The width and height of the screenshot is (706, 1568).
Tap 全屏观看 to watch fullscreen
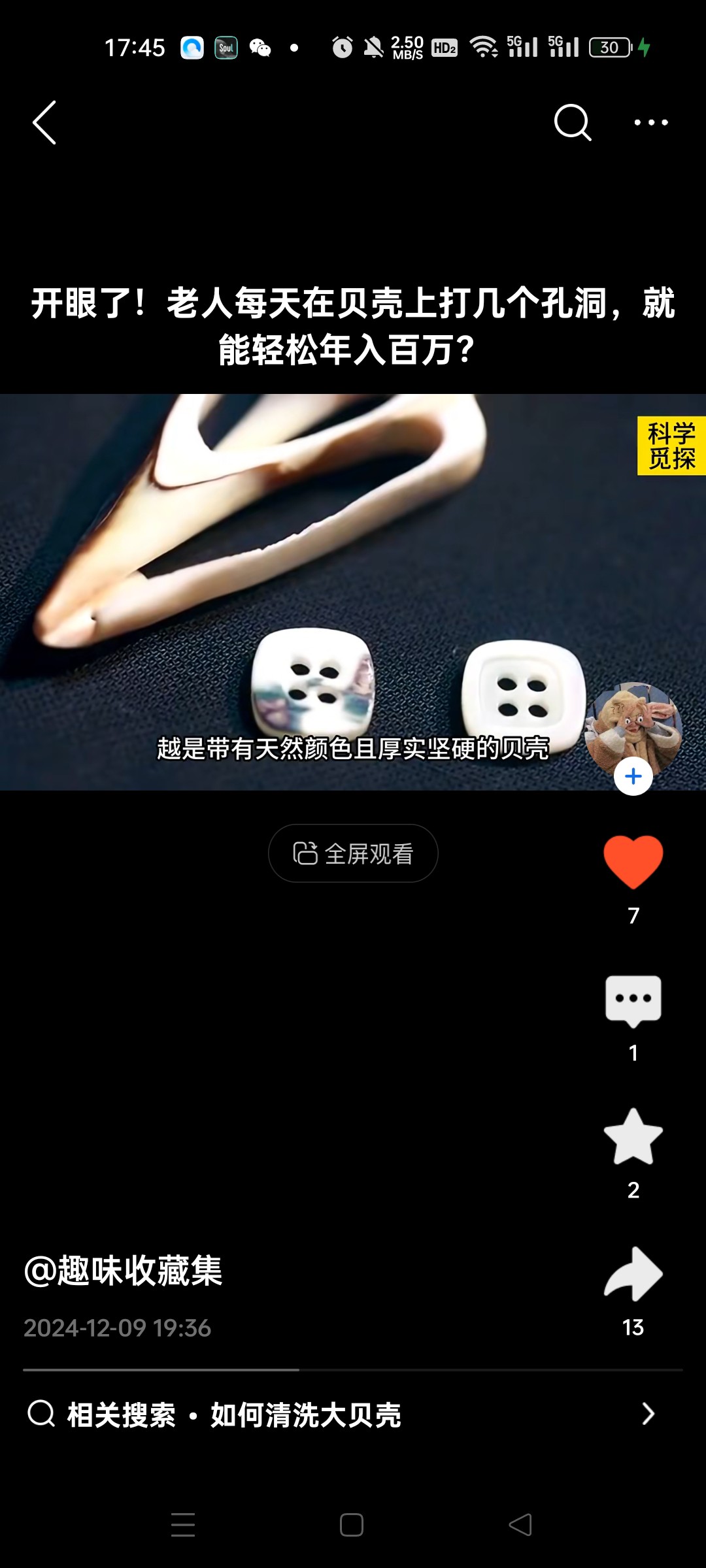coord(353,853)
